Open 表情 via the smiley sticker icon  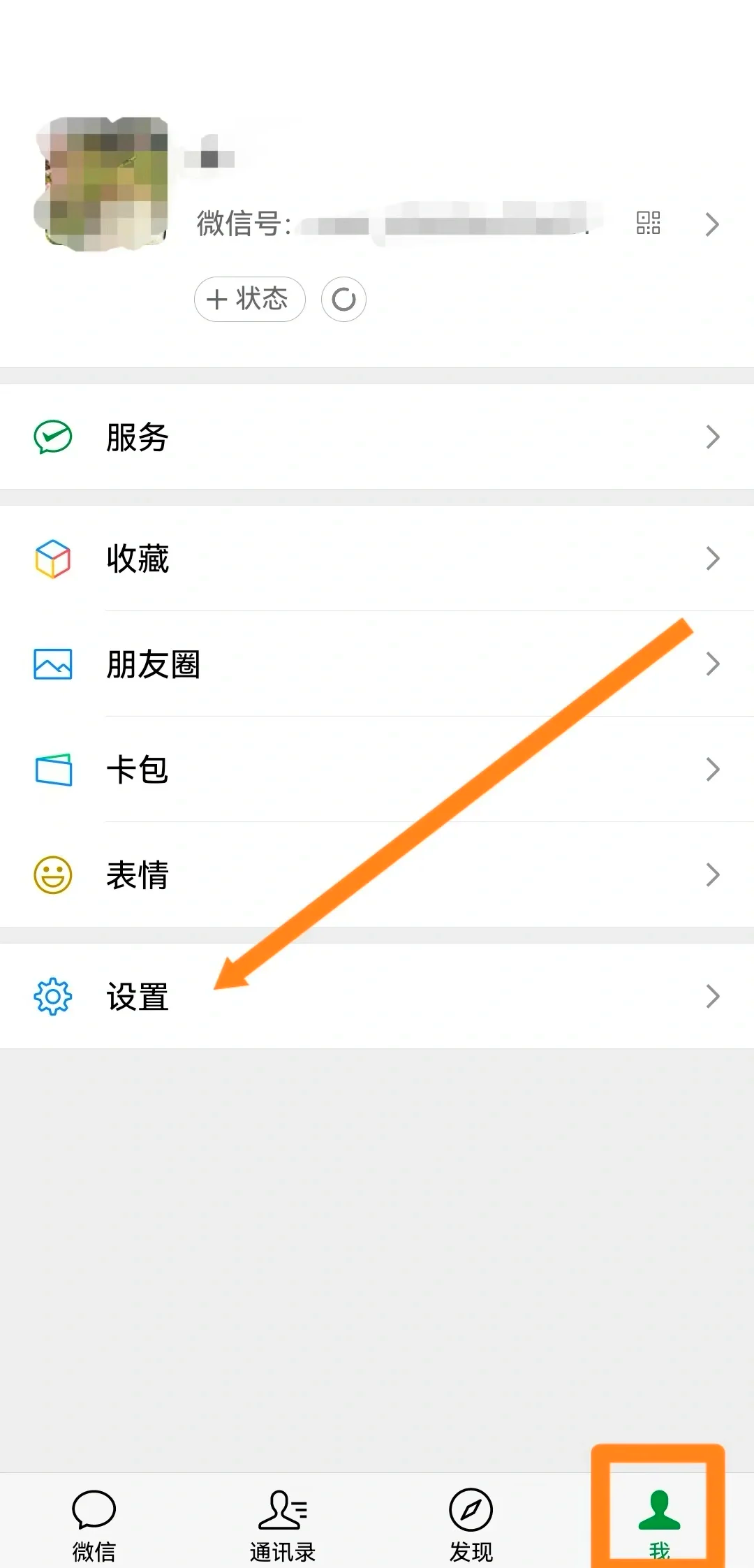click(52, 875)
